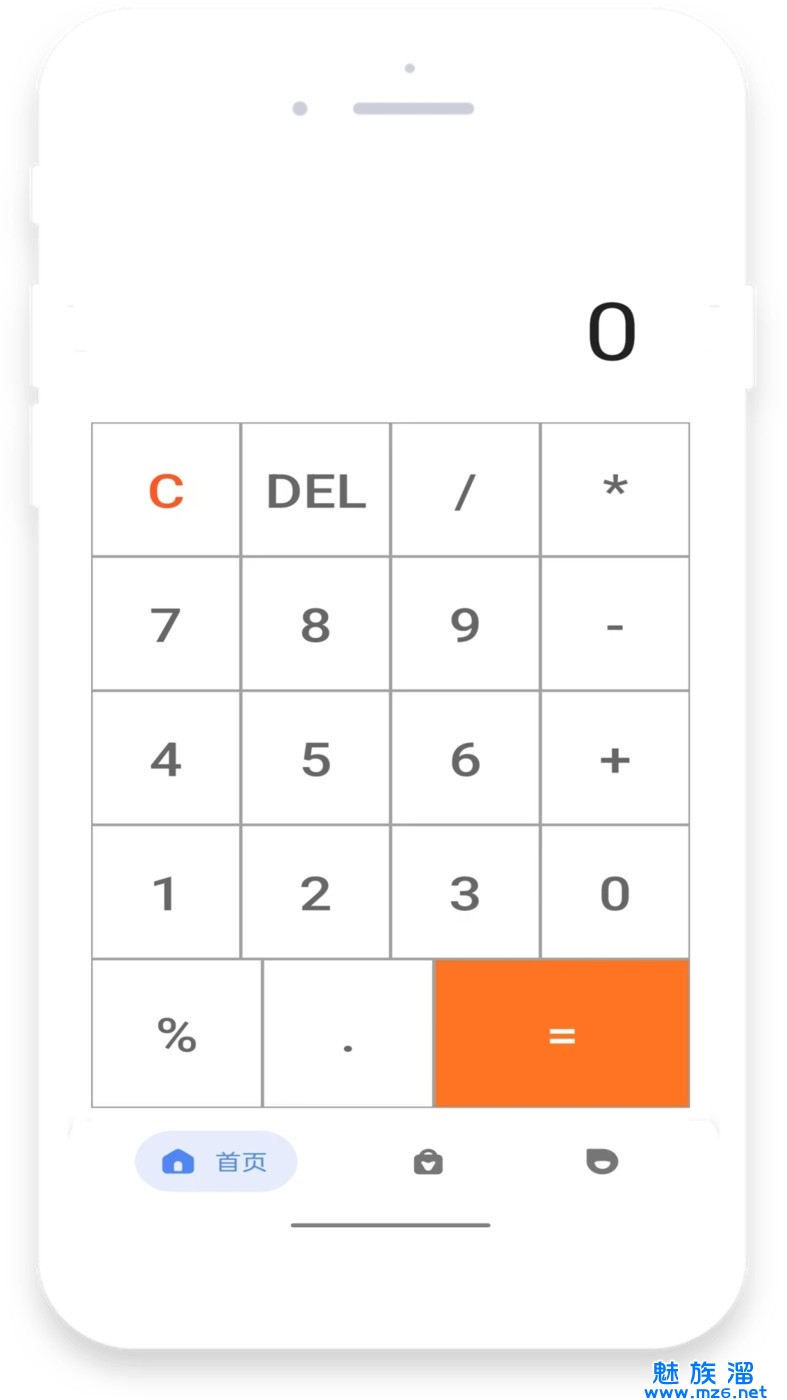Open the shopping bag tab

428,1161
